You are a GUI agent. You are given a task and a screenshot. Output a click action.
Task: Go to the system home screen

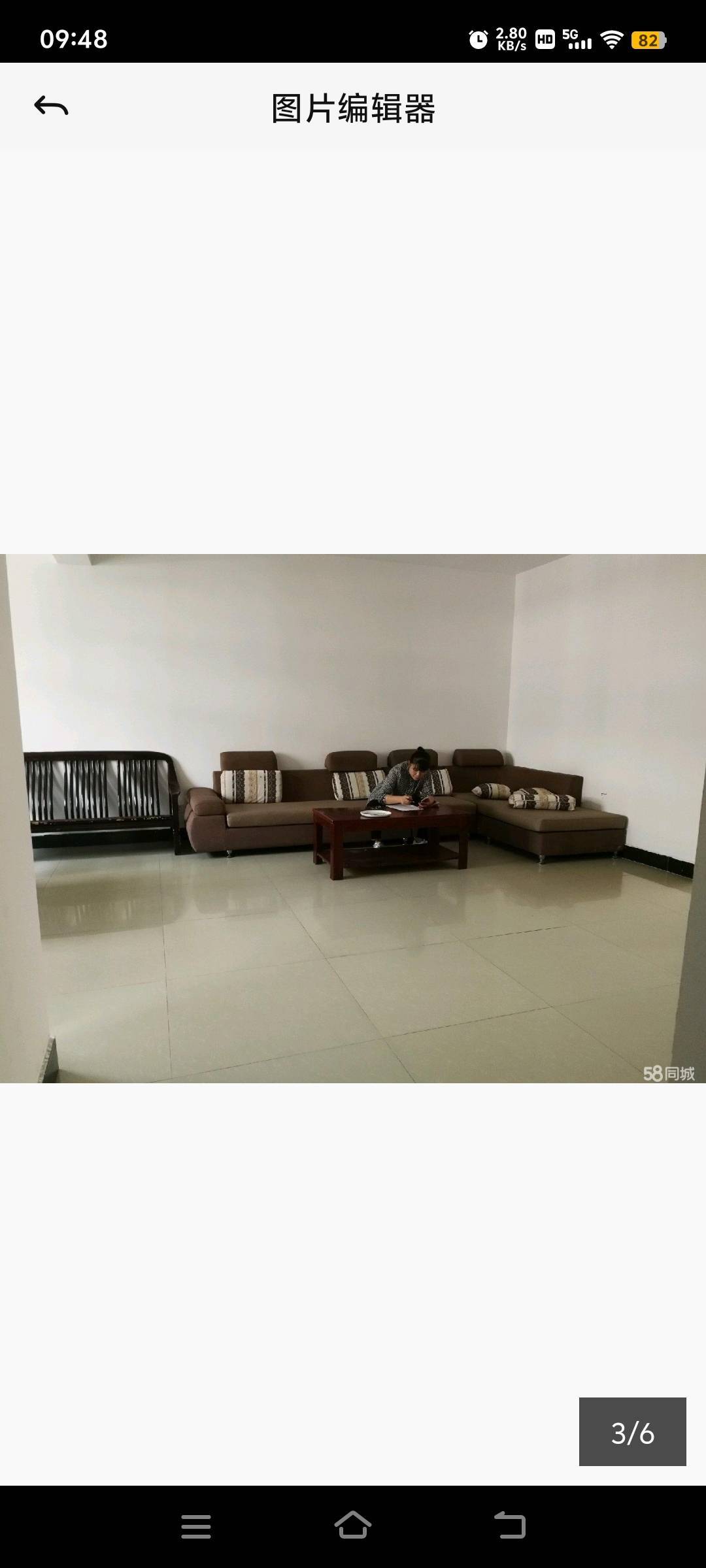353,1526
